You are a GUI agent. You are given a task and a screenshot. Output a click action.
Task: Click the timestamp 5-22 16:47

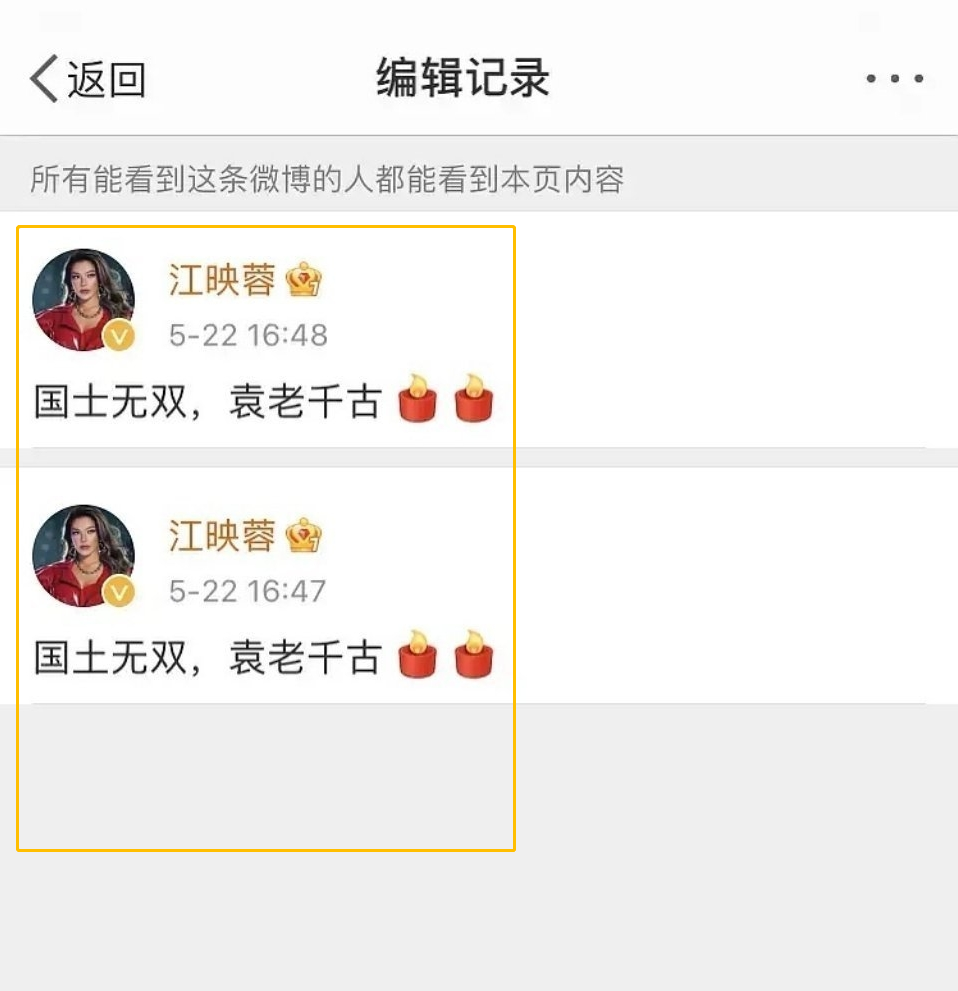247,591
